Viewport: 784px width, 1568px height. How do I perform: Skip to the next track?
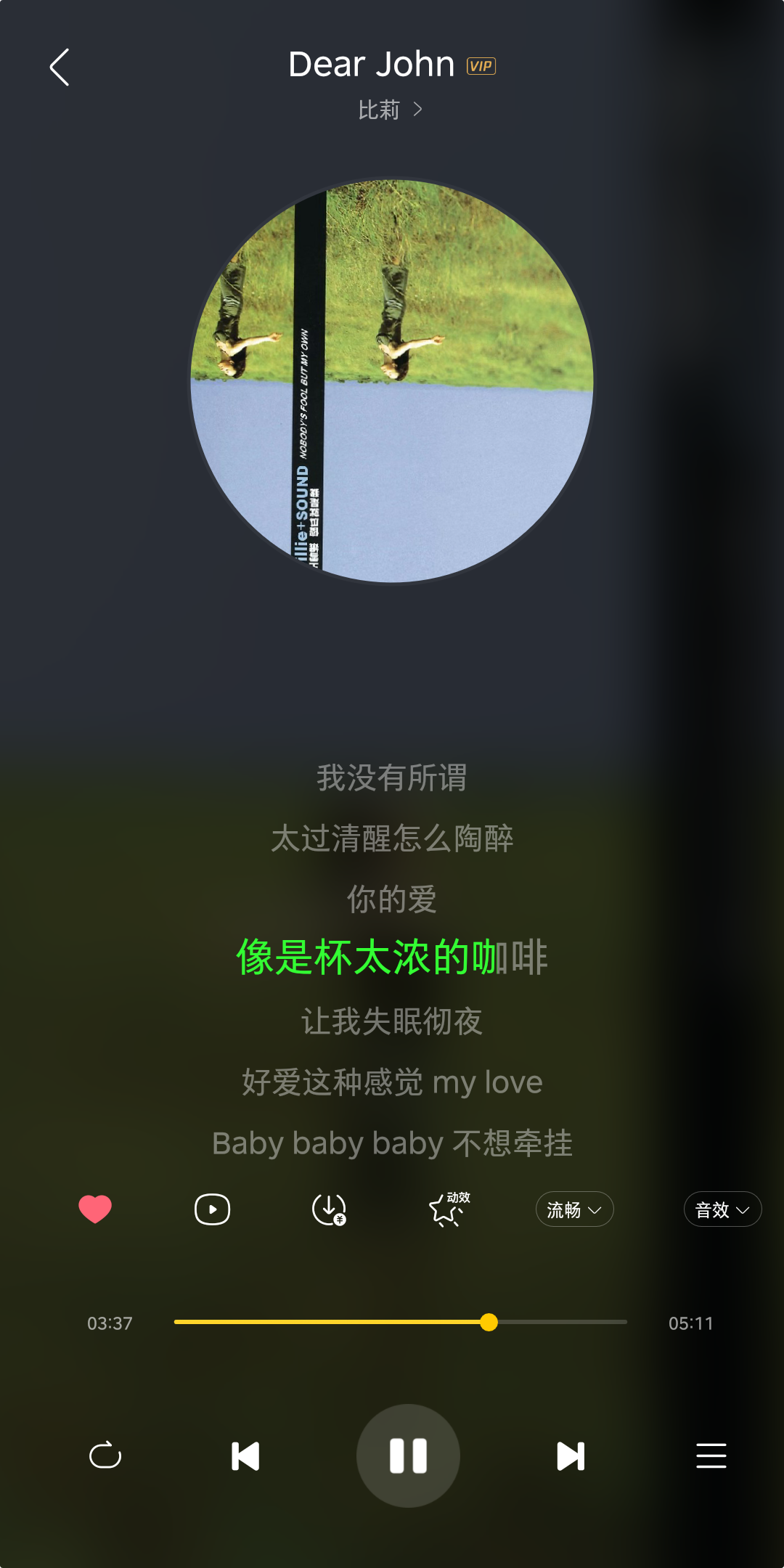click(571, 1455)
